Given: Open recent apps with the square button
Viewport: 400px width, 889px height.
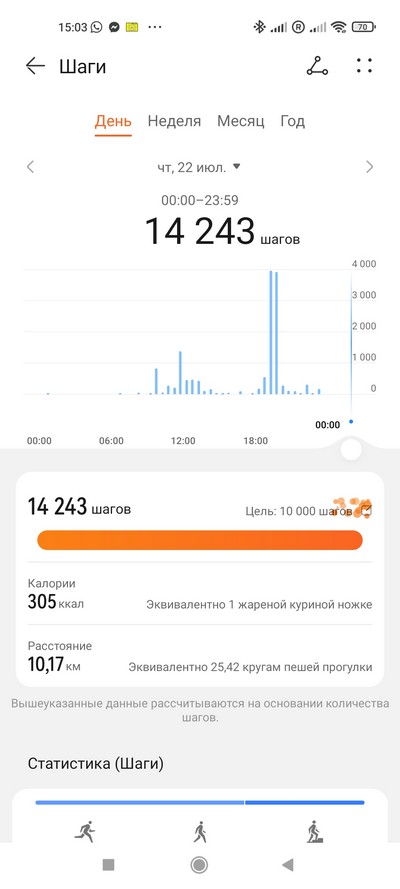Looking at the screenshot, I should (108, 865).
